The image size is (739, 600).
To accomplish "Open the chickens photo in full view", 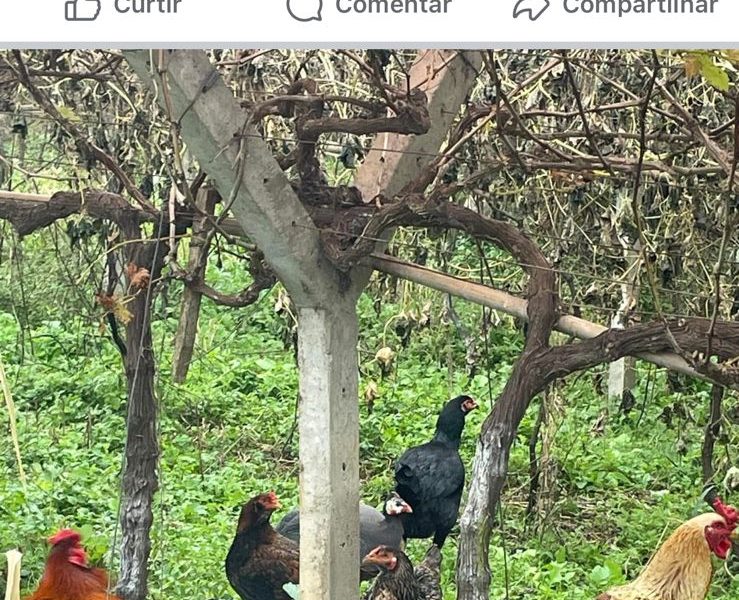I will pos(369,325).
